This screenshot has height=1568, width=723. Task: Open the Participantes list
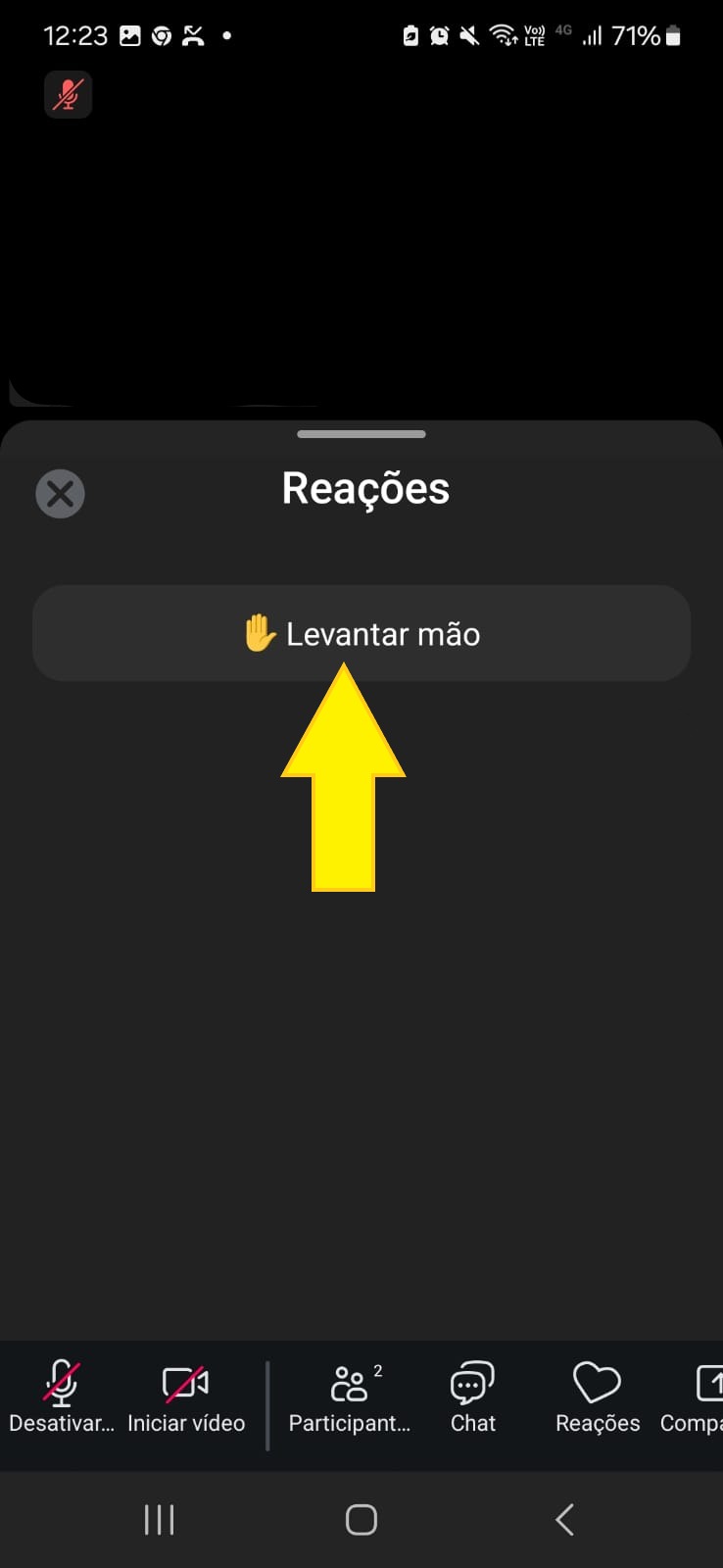[x=350, y=1397]
